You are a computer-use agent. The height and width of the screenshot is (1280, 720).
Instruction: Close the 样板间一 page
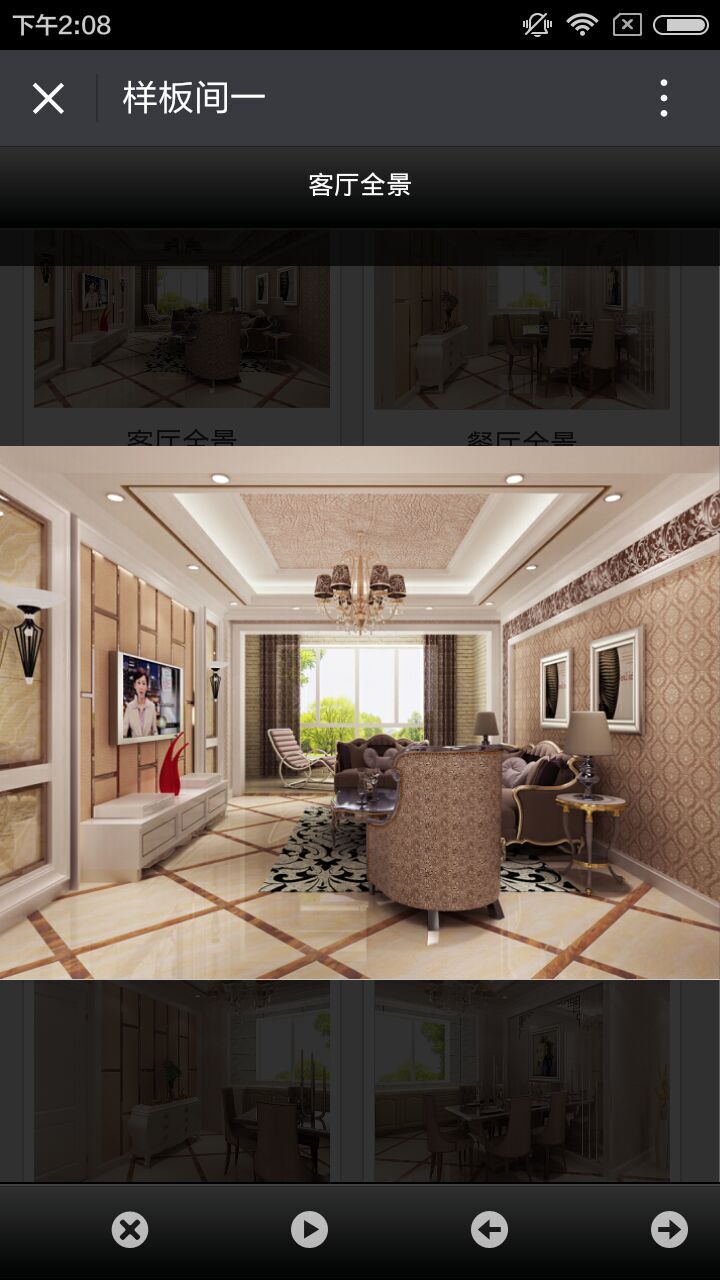click(48, 98)
